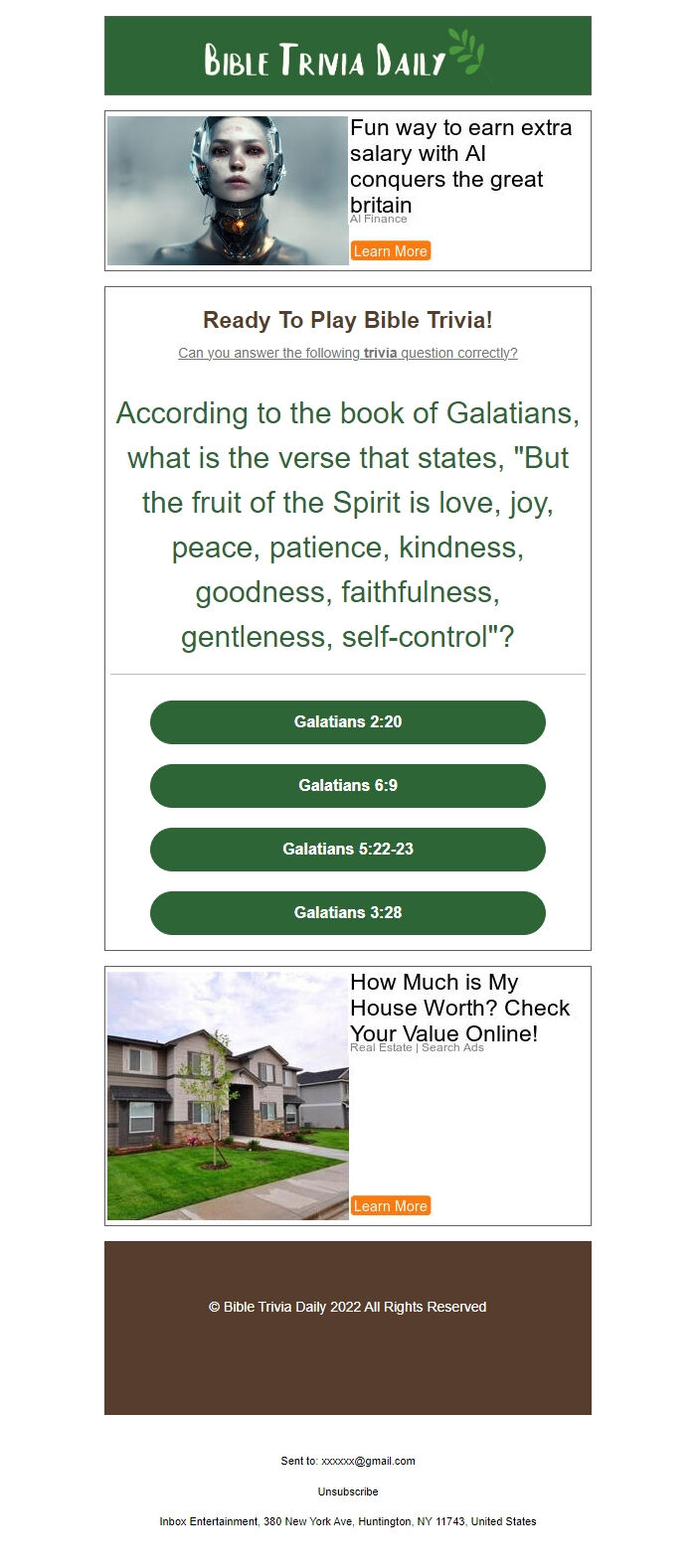Tap the Galatians 3:28 option
The height and width of the screenshot is (1568, 696).
[x=347, y=913]
